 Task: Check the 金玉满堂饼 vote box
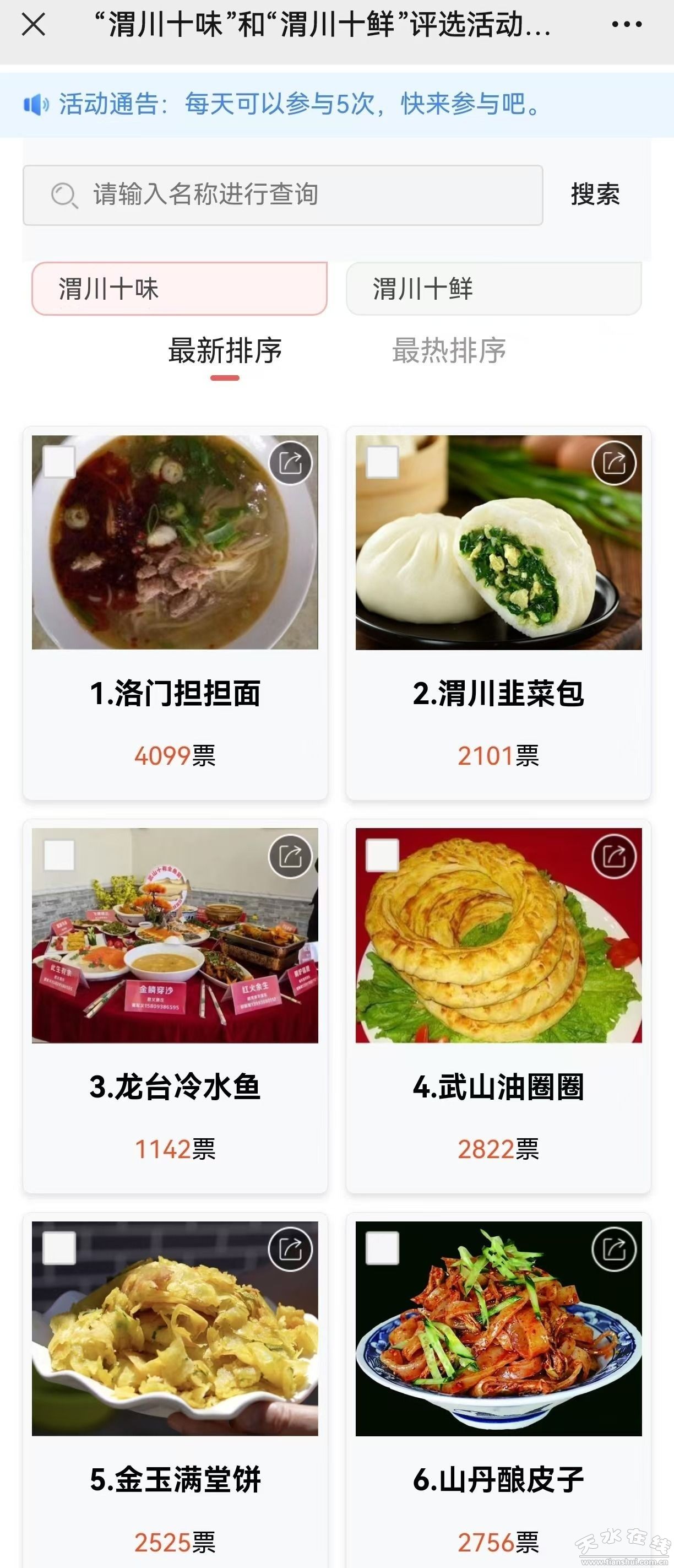pos(59,1248)
